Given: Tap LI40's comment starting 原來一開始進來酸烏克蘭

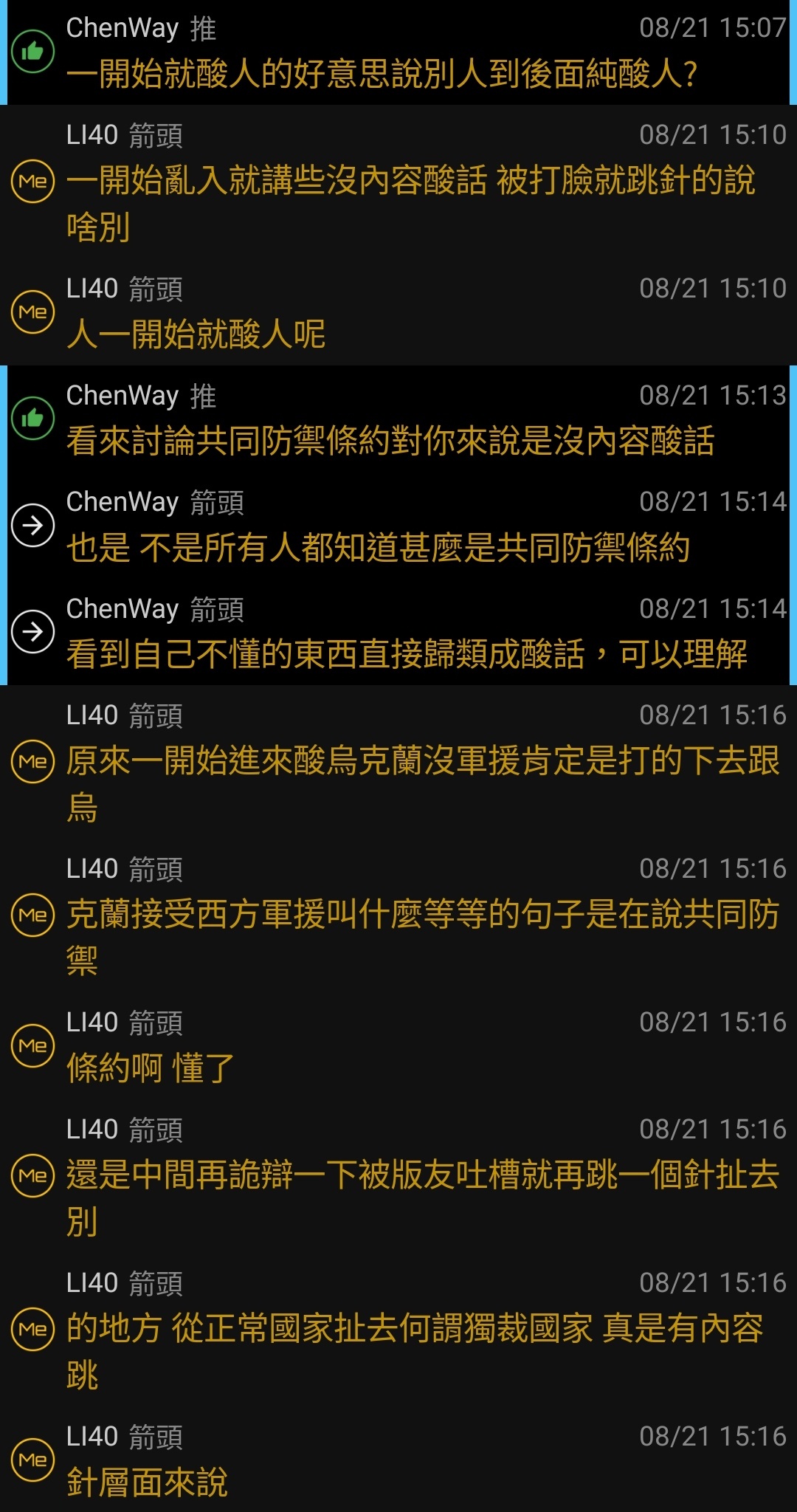Looking at the screenshot, I should tap(398, 762).
